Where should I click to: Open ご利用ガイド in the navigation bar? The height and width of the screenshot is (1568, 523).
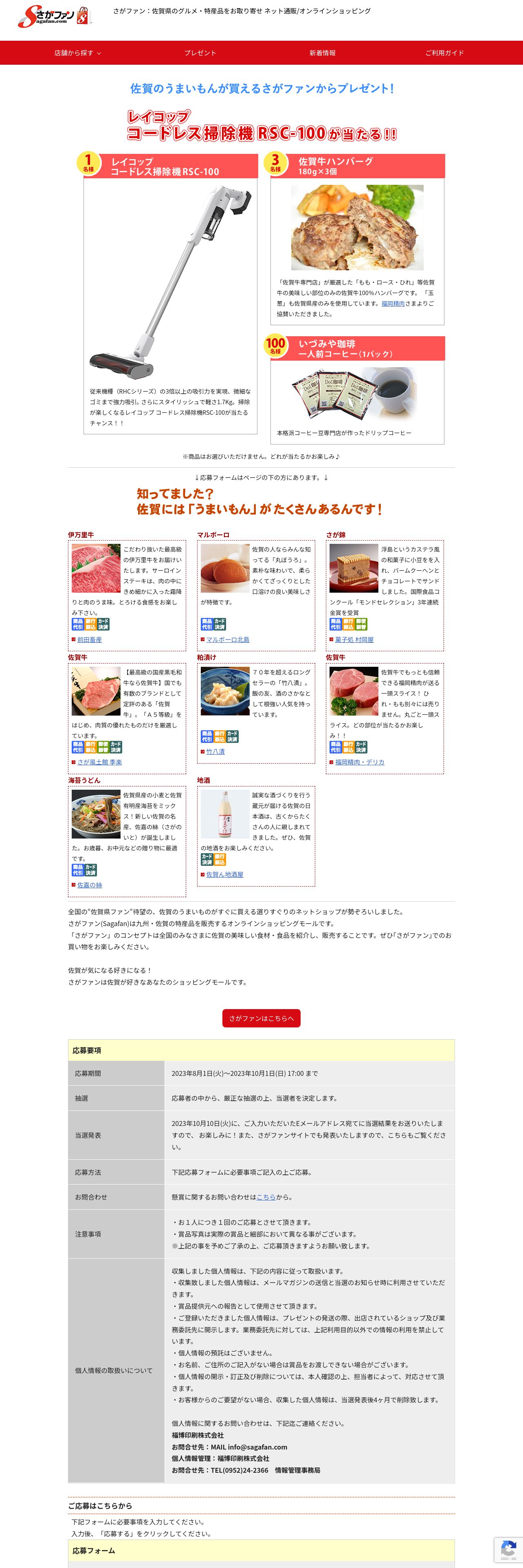(x=444, y=53)
